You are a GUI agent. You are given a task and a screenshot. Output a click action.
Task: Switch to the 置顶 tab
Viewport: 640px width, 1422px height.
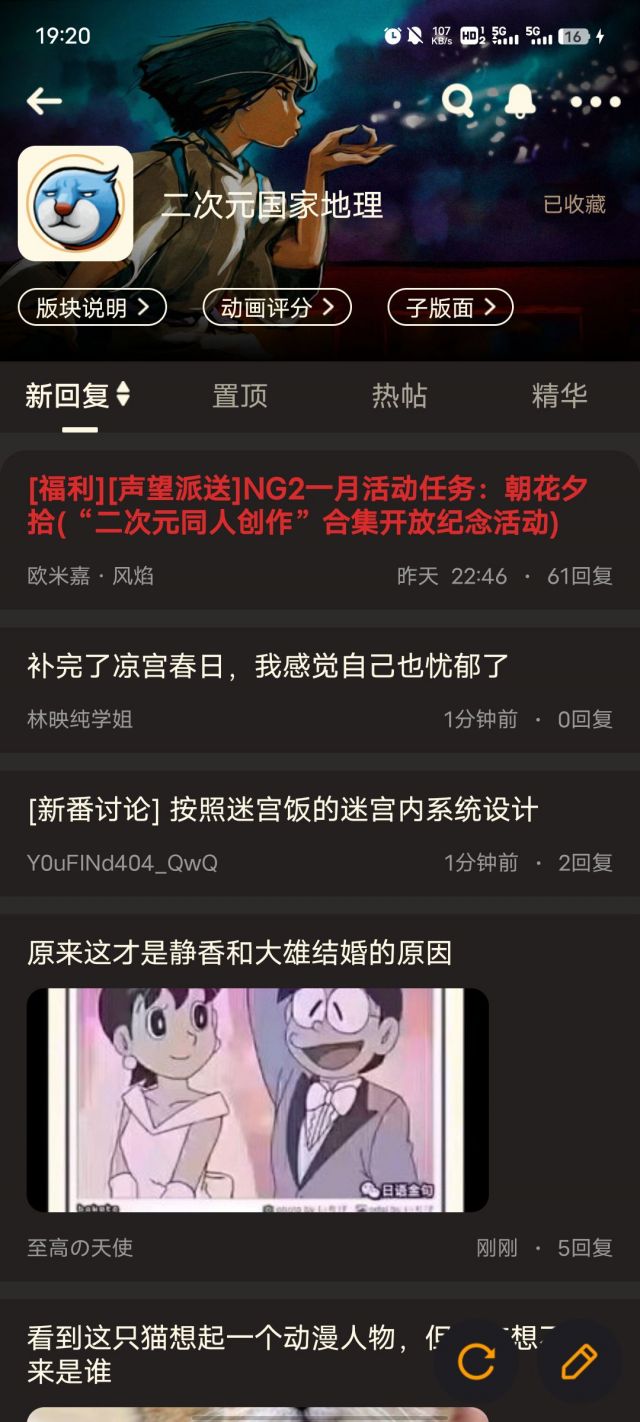[240, 396]
